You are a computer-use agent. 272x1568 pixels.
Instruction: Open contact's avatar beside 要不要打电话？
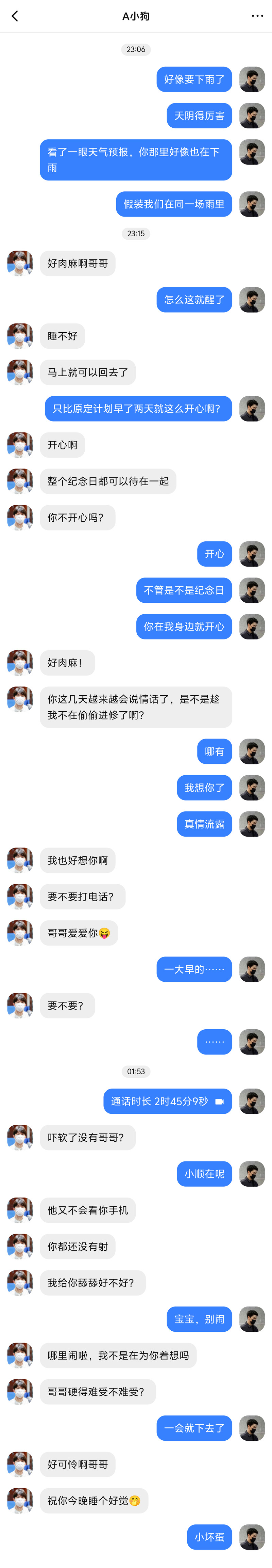20,897
